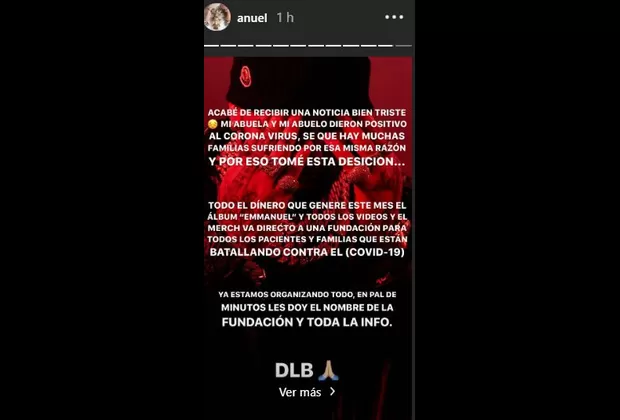Open anuel's profile picture
The height and width of the screenshot is (420, 620).
217,17
